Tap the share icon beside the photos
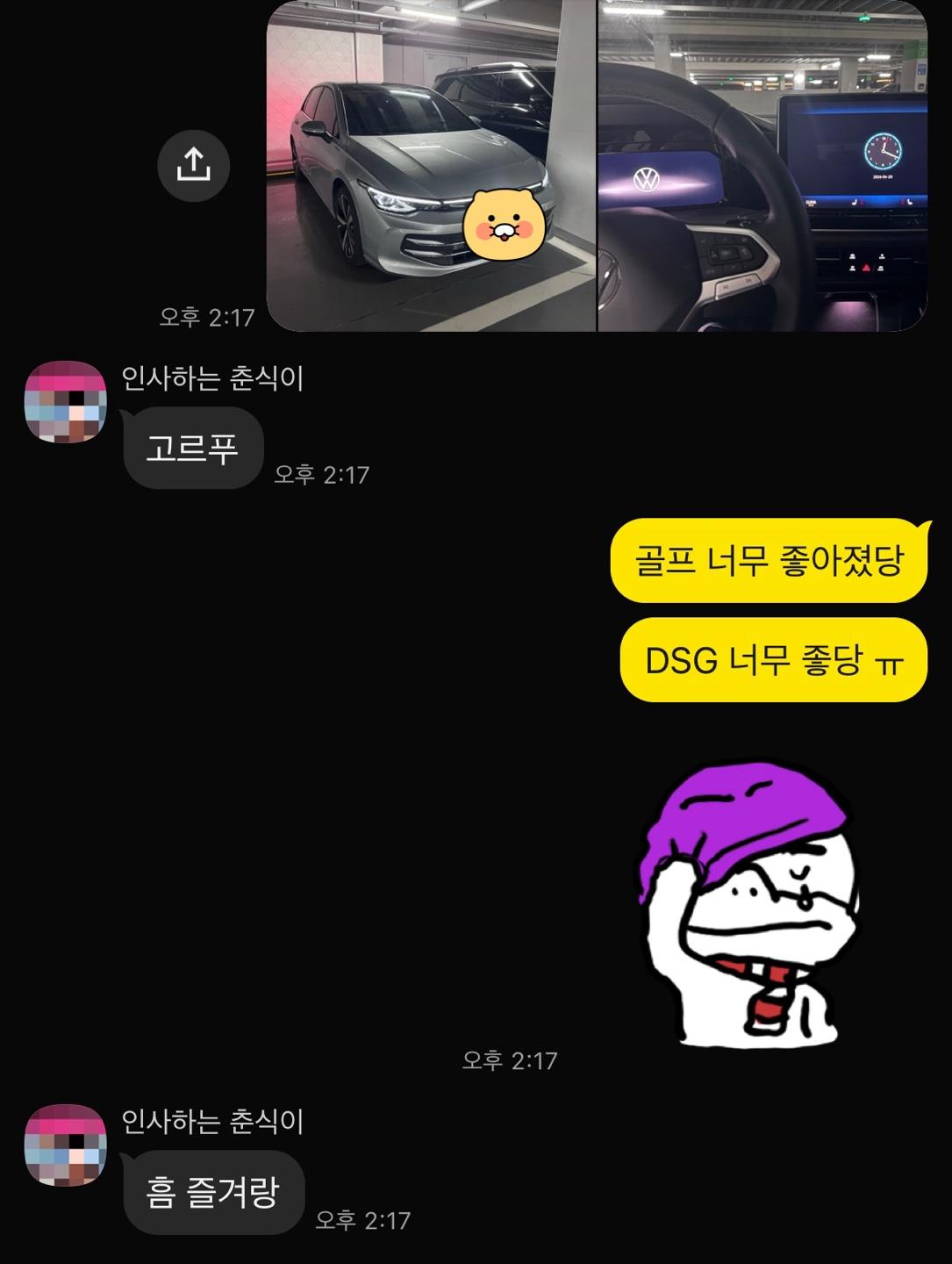The image size is (952, 1264). coord(193,165)
